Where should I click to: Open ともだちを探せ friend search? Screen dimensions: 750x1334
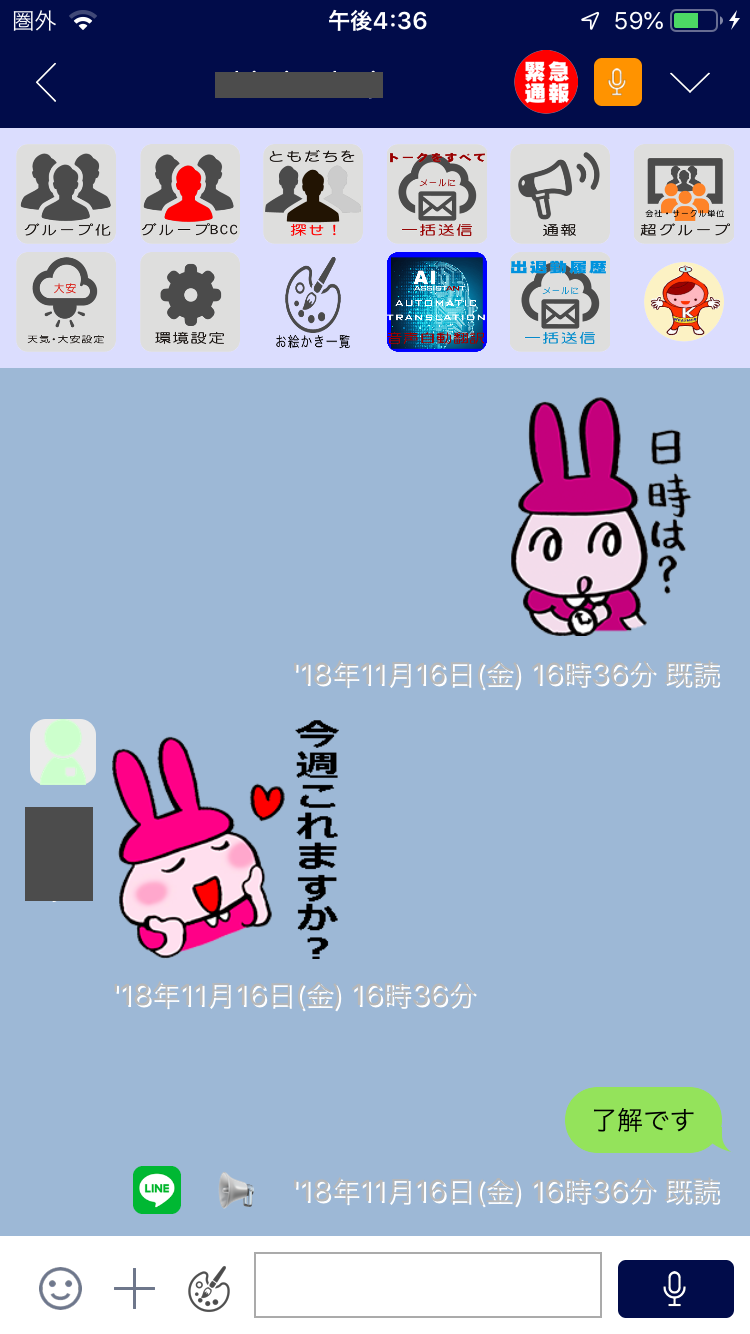[x=313, y=194]
